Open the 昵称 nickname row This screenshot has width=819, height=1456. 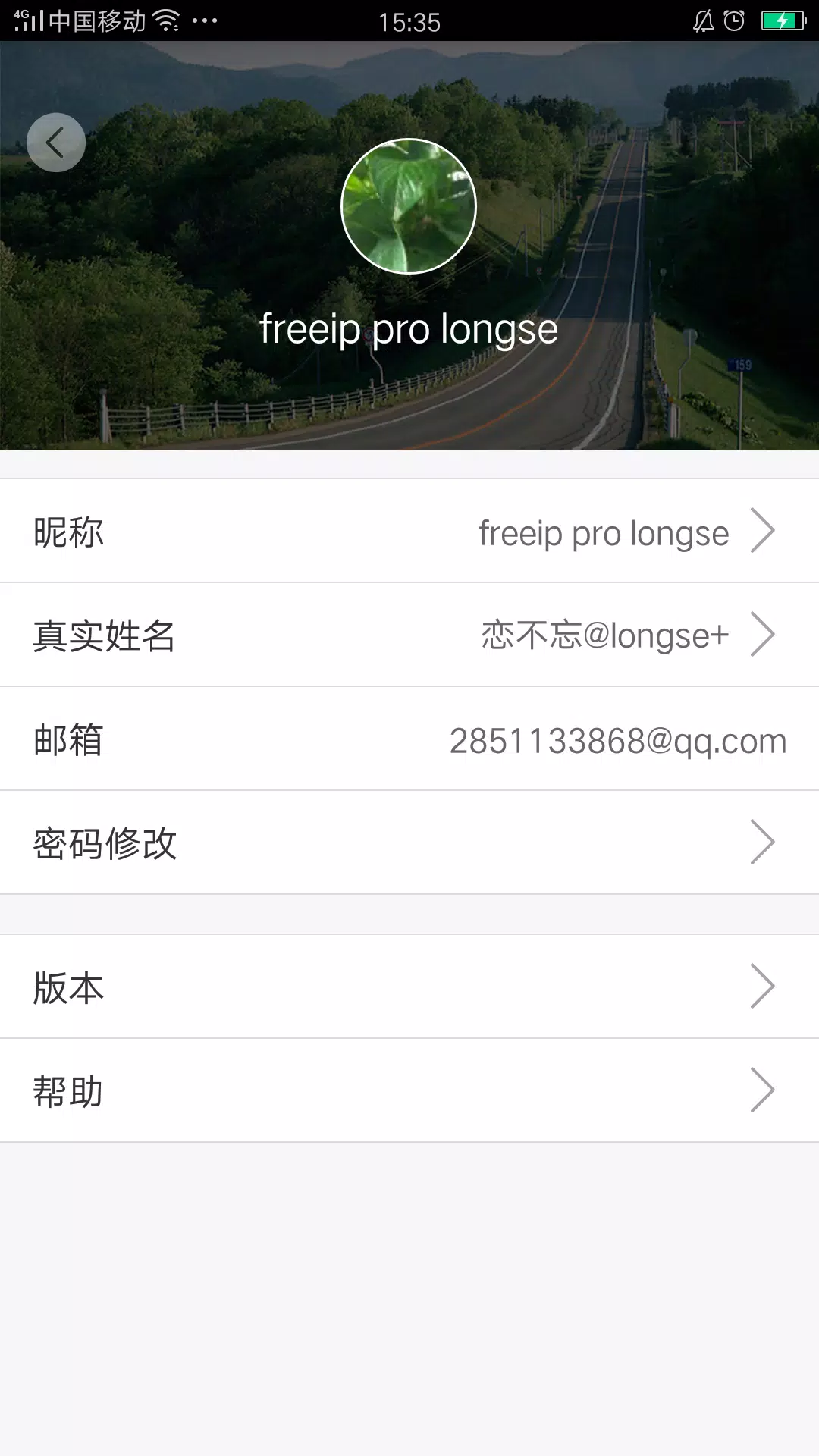[409, 532]
